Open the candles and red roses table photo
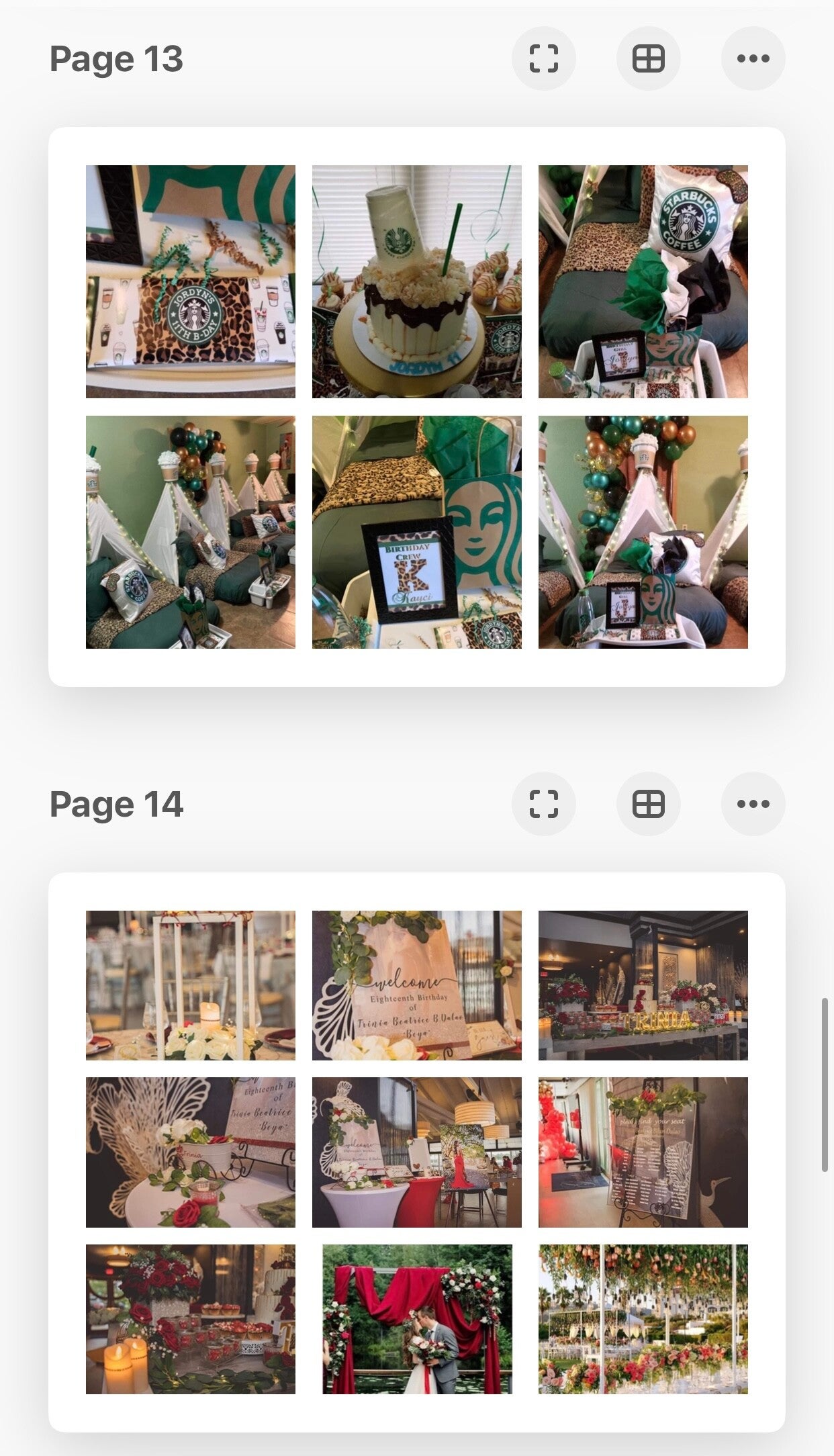The image size is (834, 1456). (190, 1319)
